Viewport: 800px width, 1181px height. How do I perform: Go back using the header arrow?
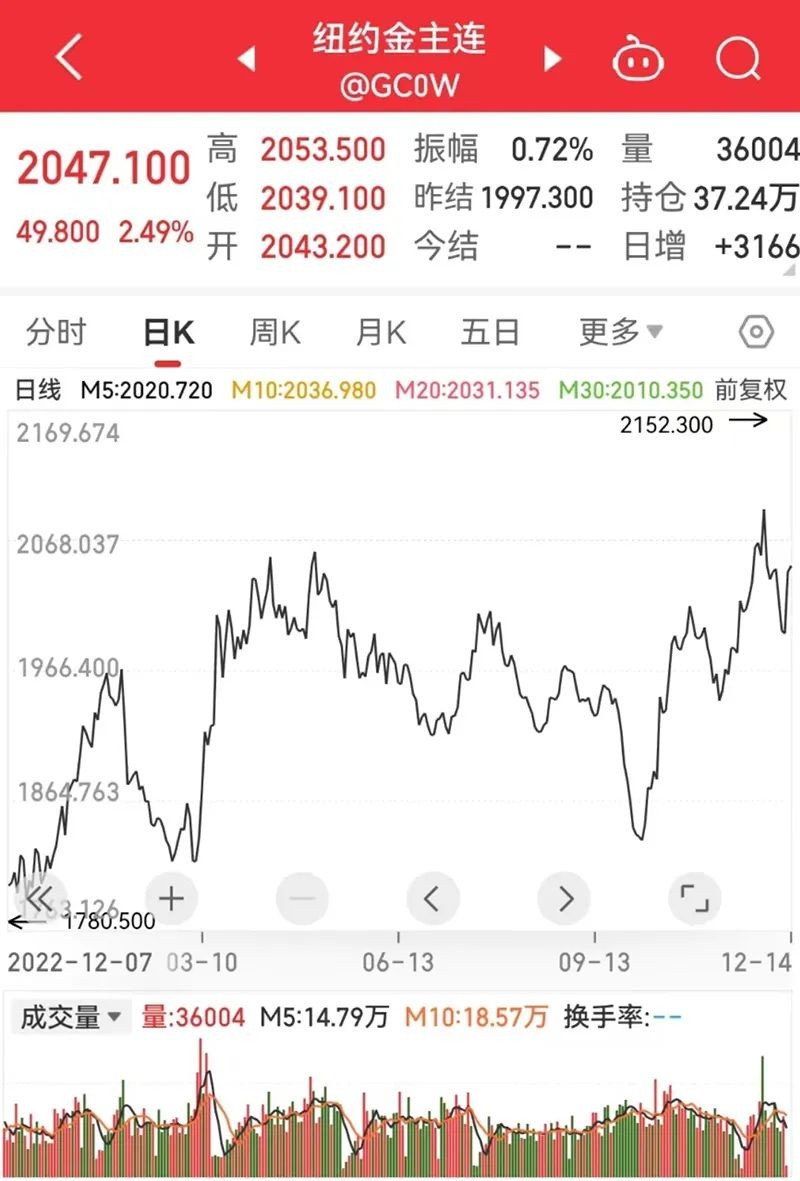point(68,58)
